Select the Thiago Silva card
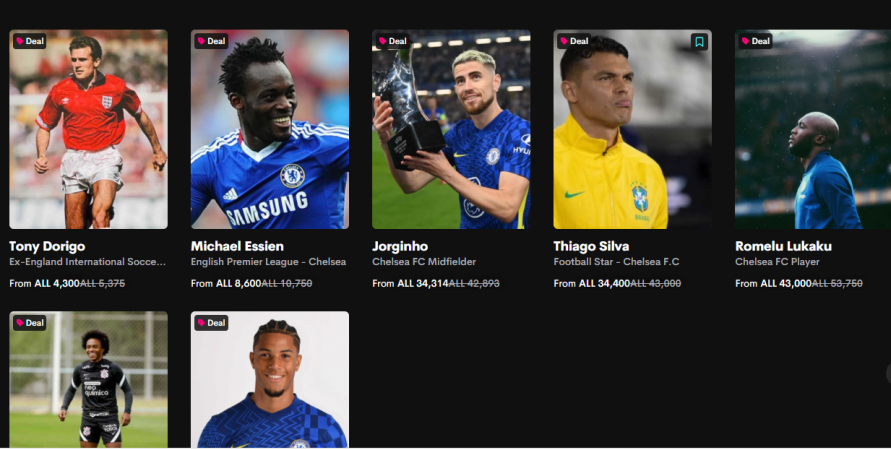The image size is (891, 450). [x=632, y=140]
